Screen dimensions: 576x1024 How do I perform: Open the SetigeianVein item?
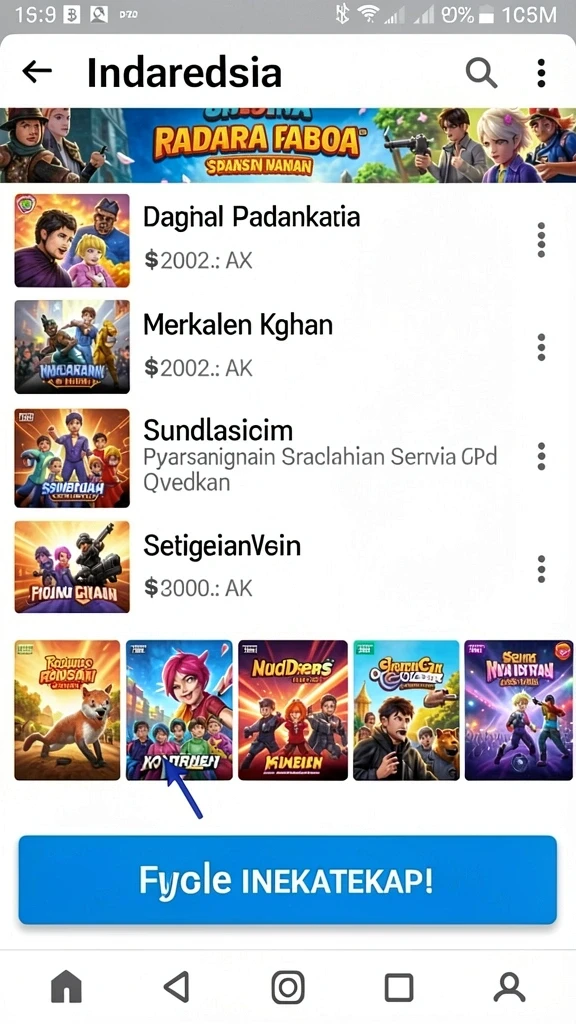click(288, 567)
